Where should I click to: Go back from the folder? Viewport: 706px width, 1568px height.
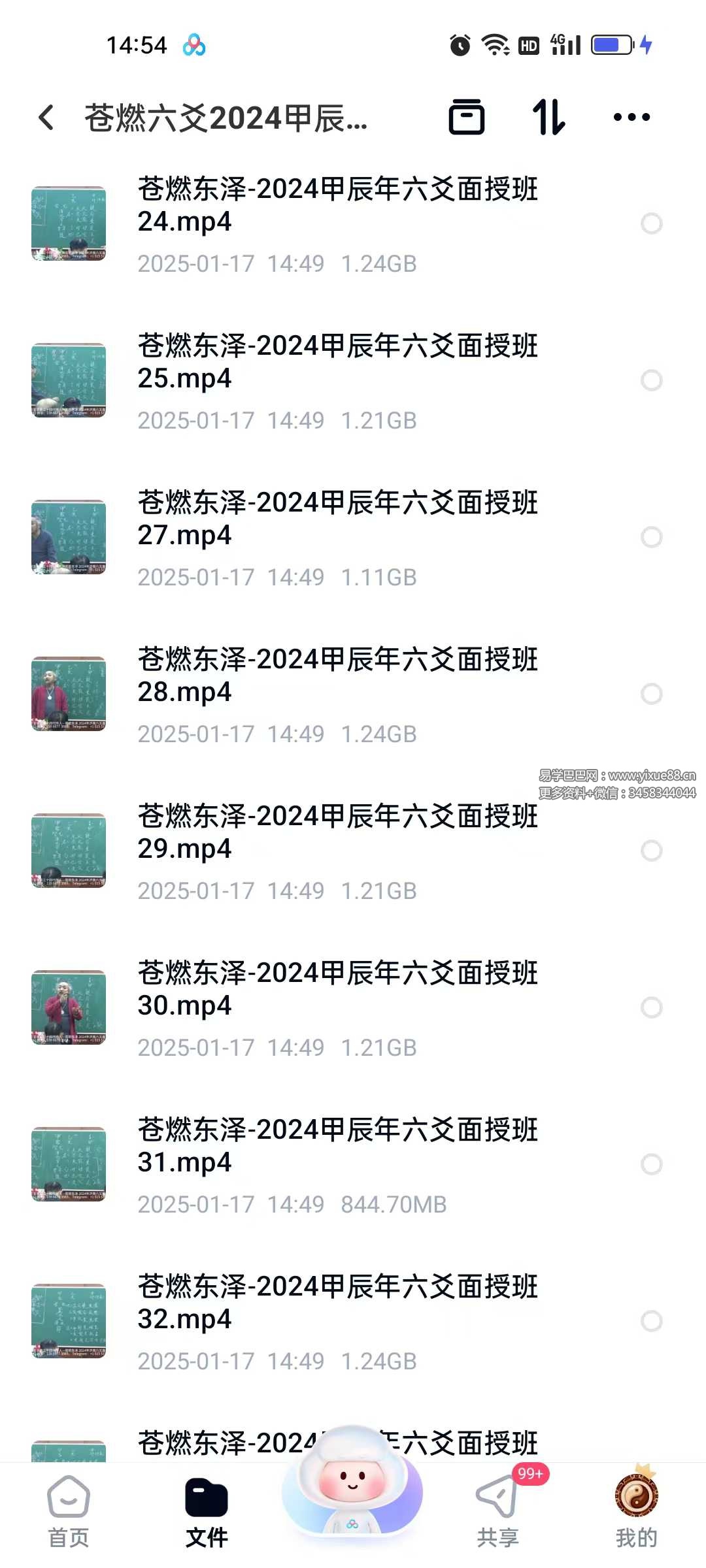point(46,118)
